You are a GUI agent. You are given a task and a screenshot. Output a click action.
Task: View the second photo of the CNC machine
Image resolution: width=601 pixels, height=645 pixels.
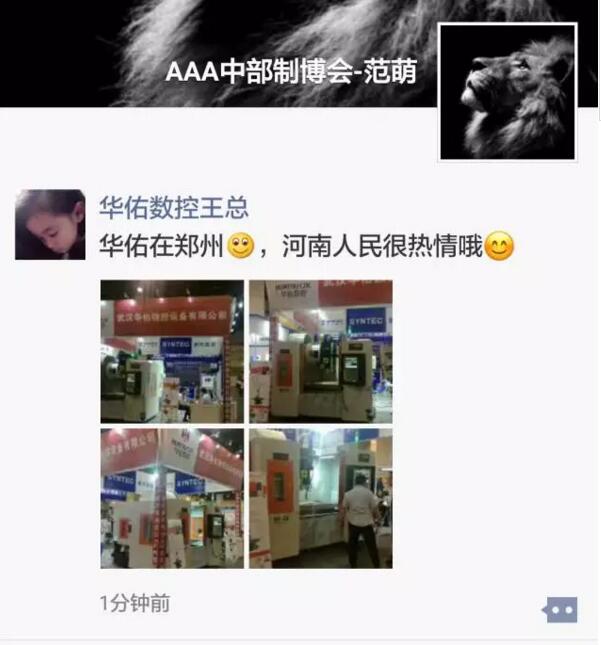tap(320, 351)
